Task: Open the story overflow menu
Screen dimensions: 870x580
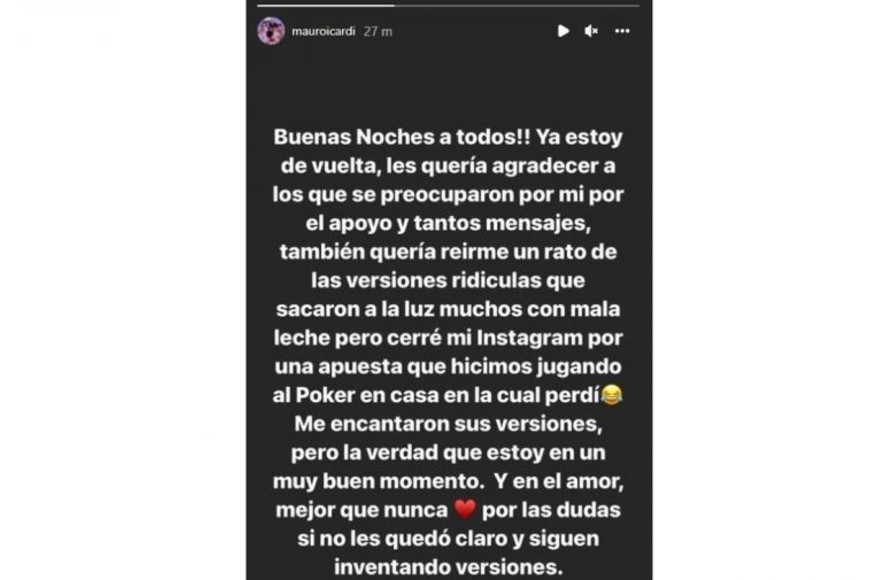Action: (622, 31)
